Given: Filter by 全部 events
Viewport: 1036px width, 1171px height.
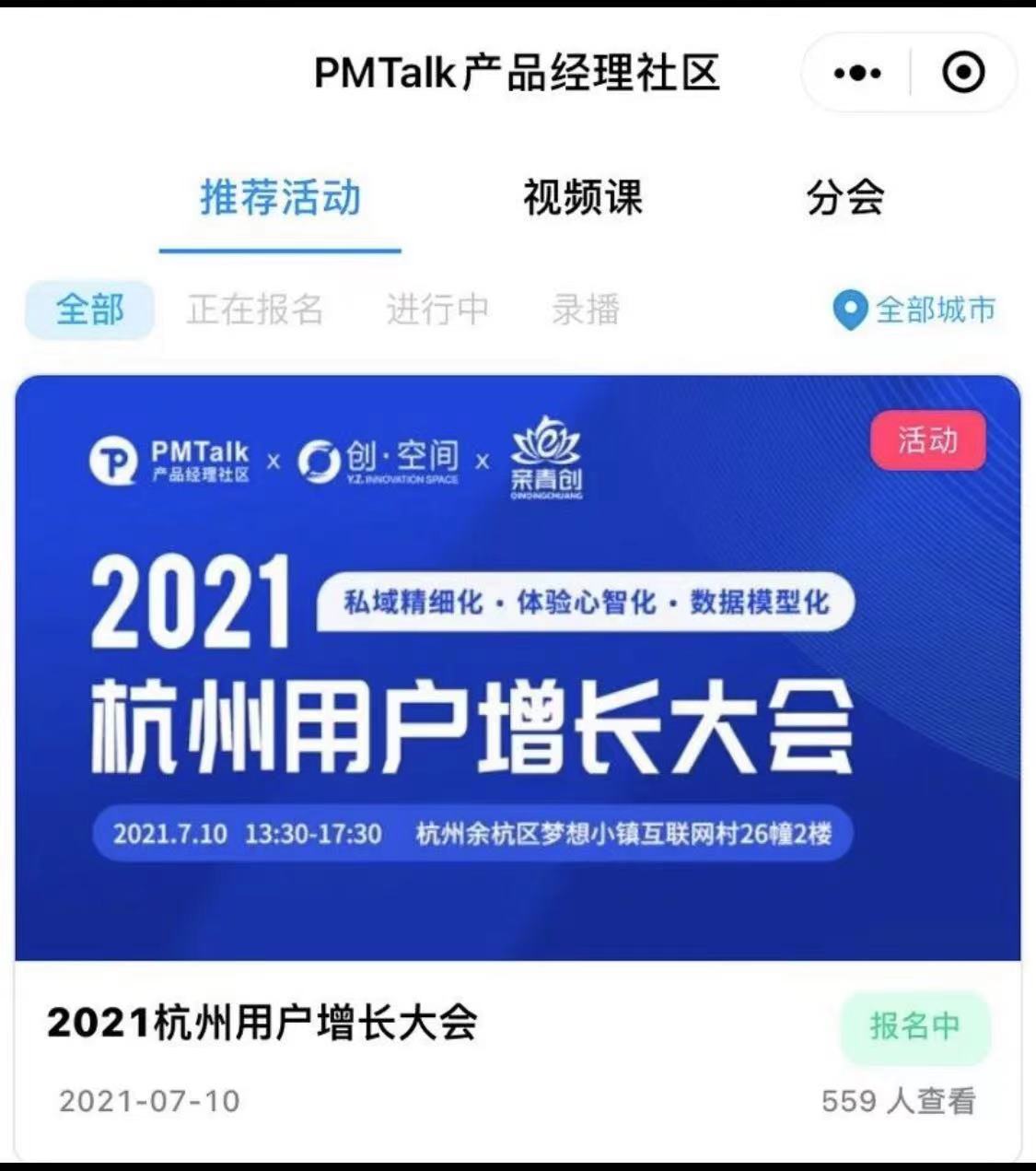Looking at the screenshot, I should [x=89, y=310].
